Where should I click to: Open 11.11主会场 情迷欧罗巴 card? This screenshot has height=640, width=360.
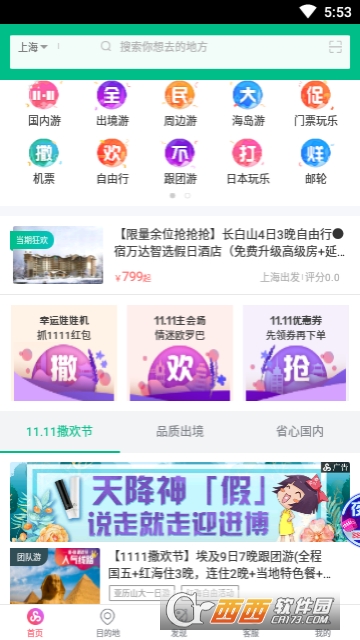pyautogui.click(x=180, y=353)
